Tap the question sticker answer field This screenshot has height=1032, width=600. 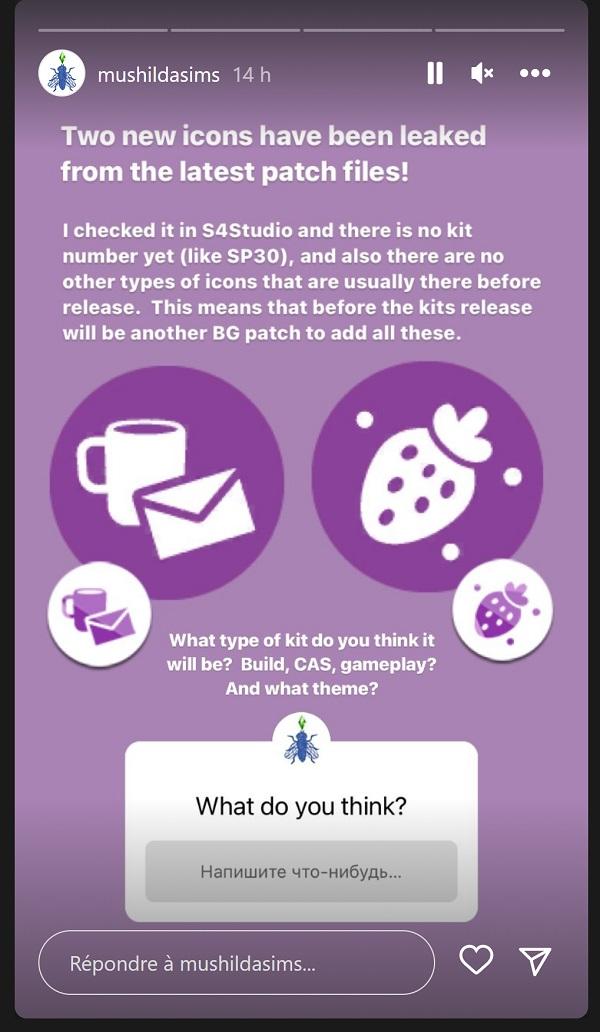pos(301,871)
